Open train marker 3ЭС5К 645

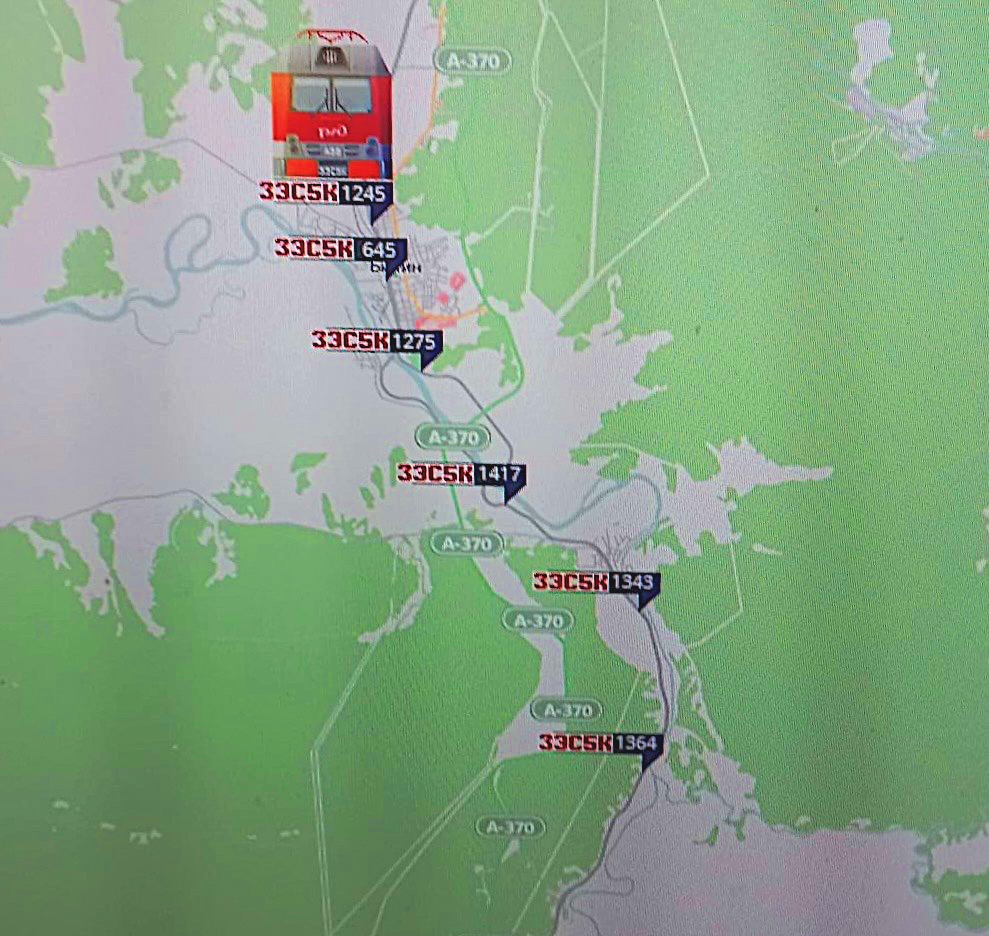(340, 249)
